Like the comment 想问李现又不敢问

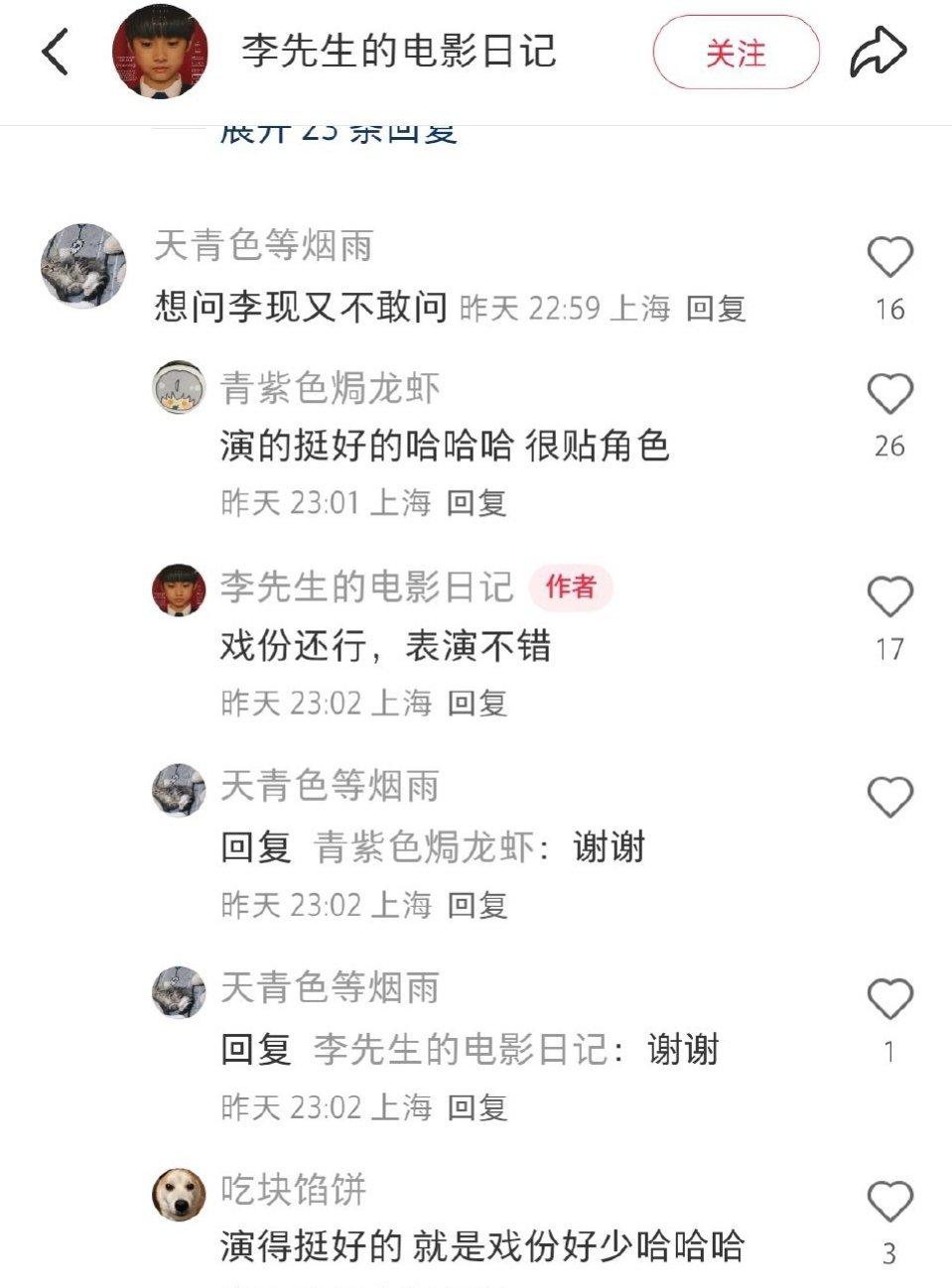(889, 258)
